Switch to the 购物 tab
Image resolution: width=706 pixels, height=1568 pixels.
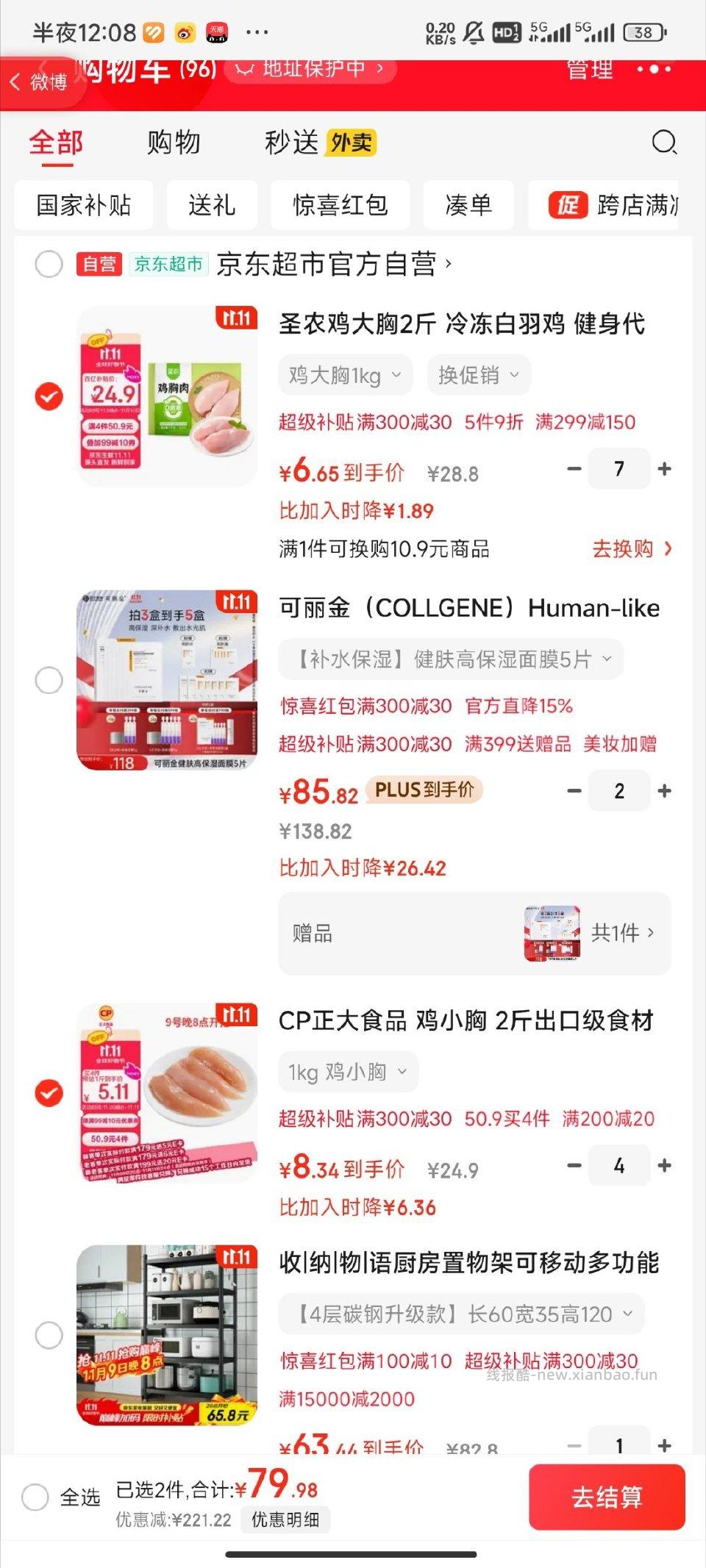pos(174,143)
